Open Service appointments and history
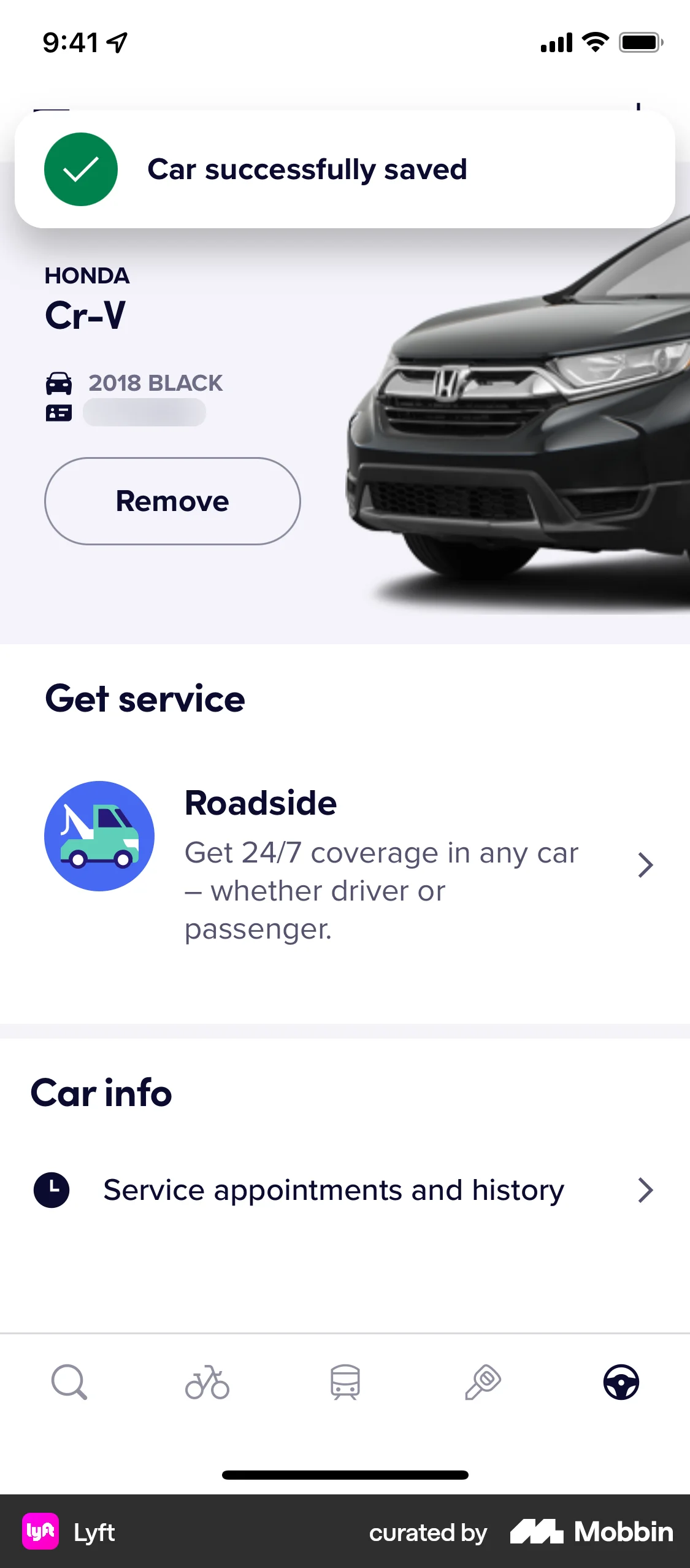 pyautogui.click(x=334, y=1189)
